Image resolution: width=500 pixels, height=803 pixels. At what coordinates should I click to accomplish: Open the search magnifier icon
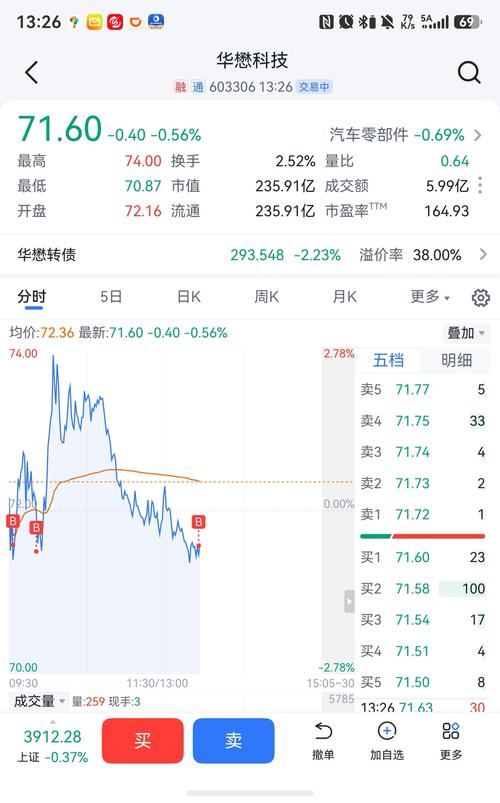469,72
